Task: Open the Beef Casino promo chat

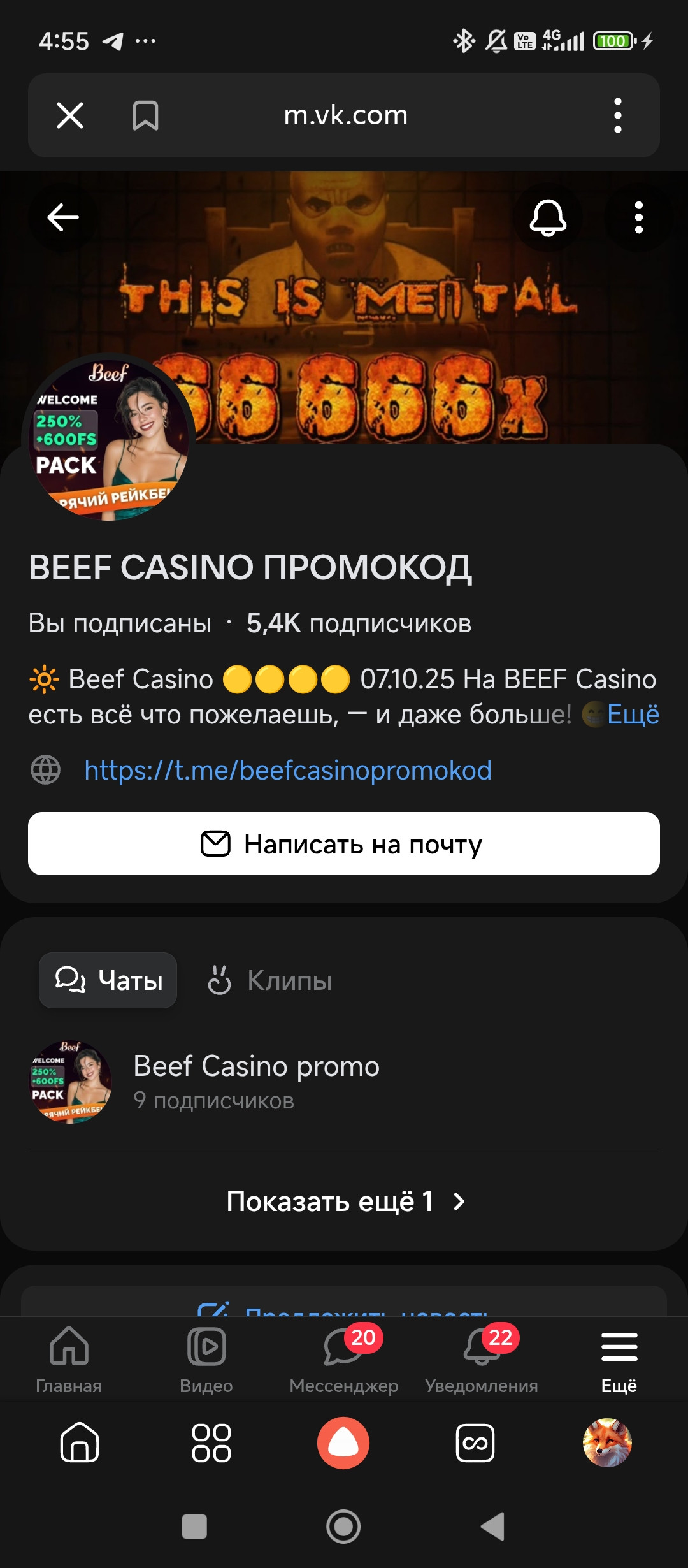Action: coord(256,1081)
